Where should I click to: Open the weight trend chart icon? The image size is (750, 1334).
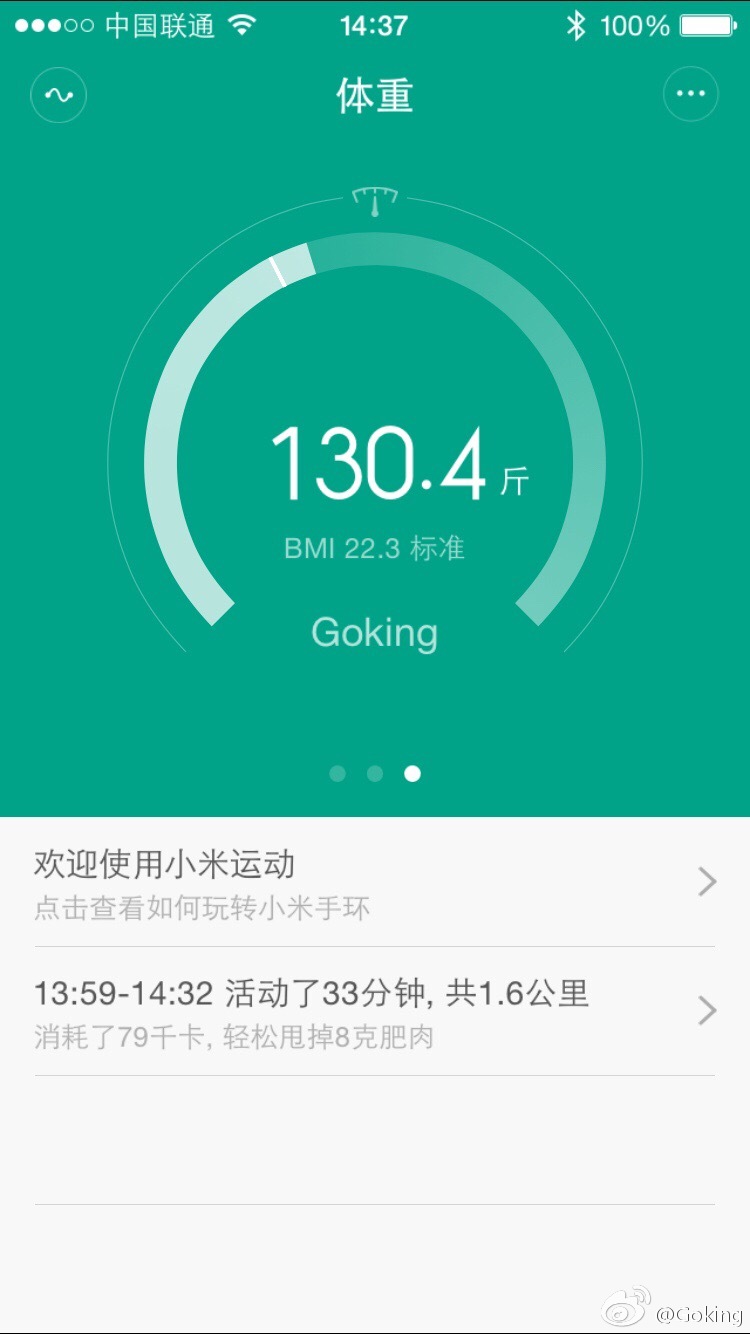[x=59, y=95]
